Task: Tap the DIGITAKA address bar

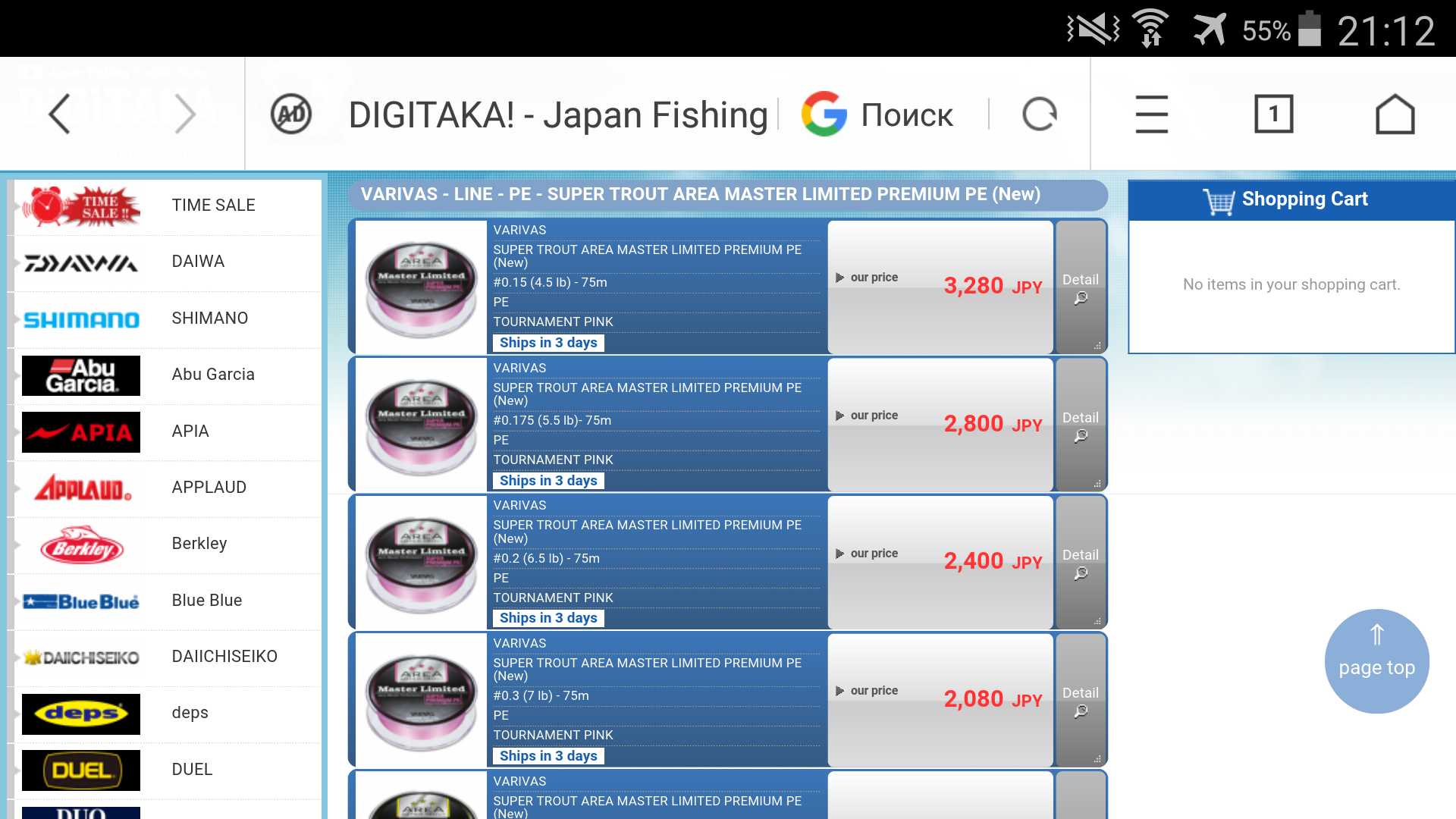Action: (x=557, y=115)
